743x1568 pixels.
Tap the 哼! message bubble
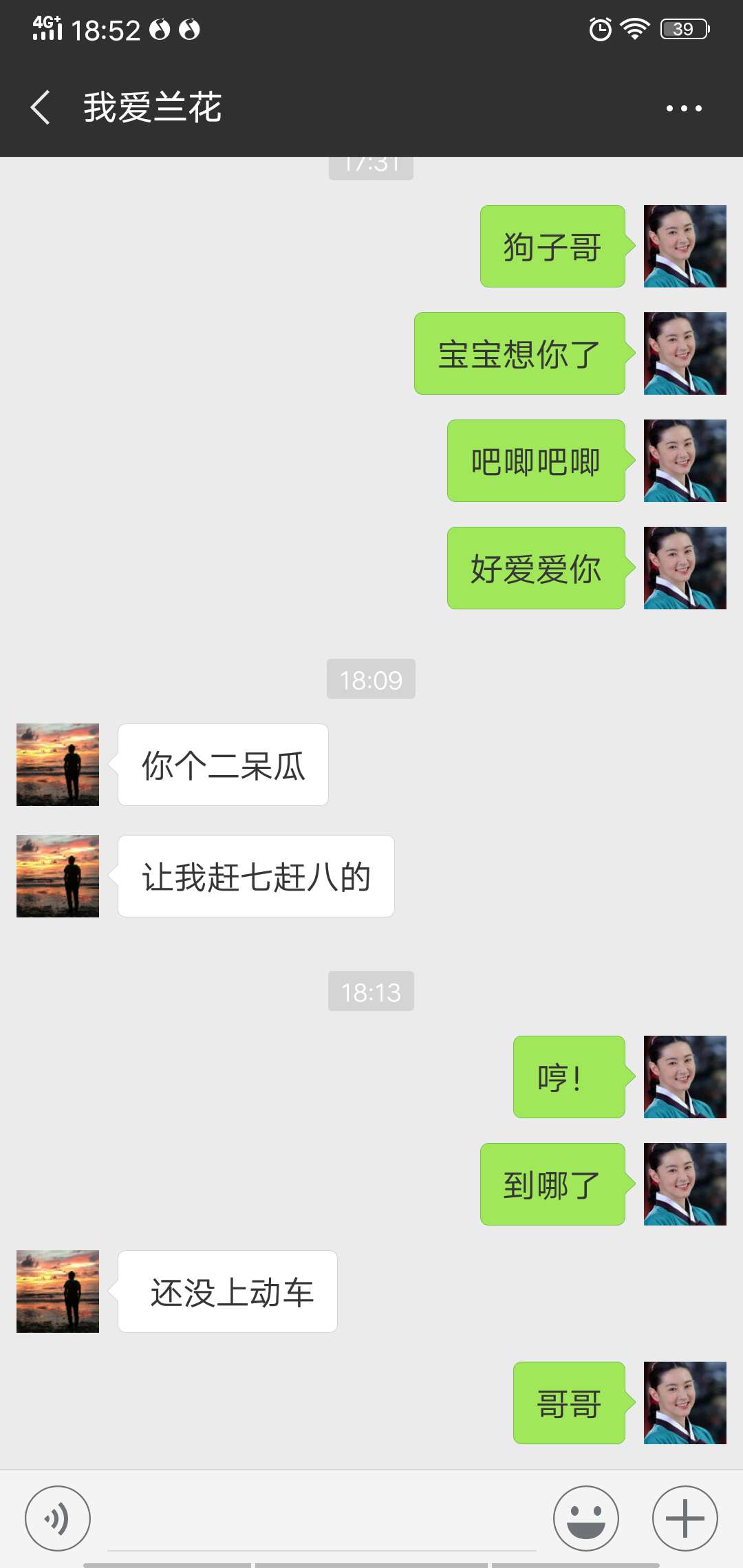tap(569, 1077)
